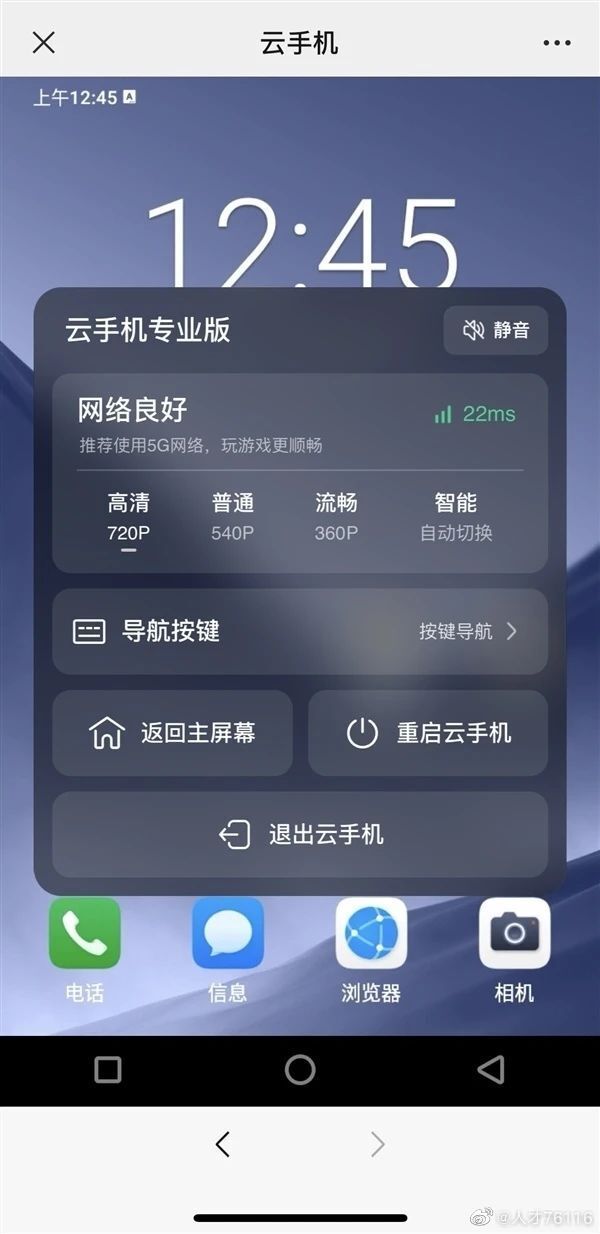Exit with the 退出云手机 button
The width and height of the screenshot is (600, 1234).
point(300,834)
